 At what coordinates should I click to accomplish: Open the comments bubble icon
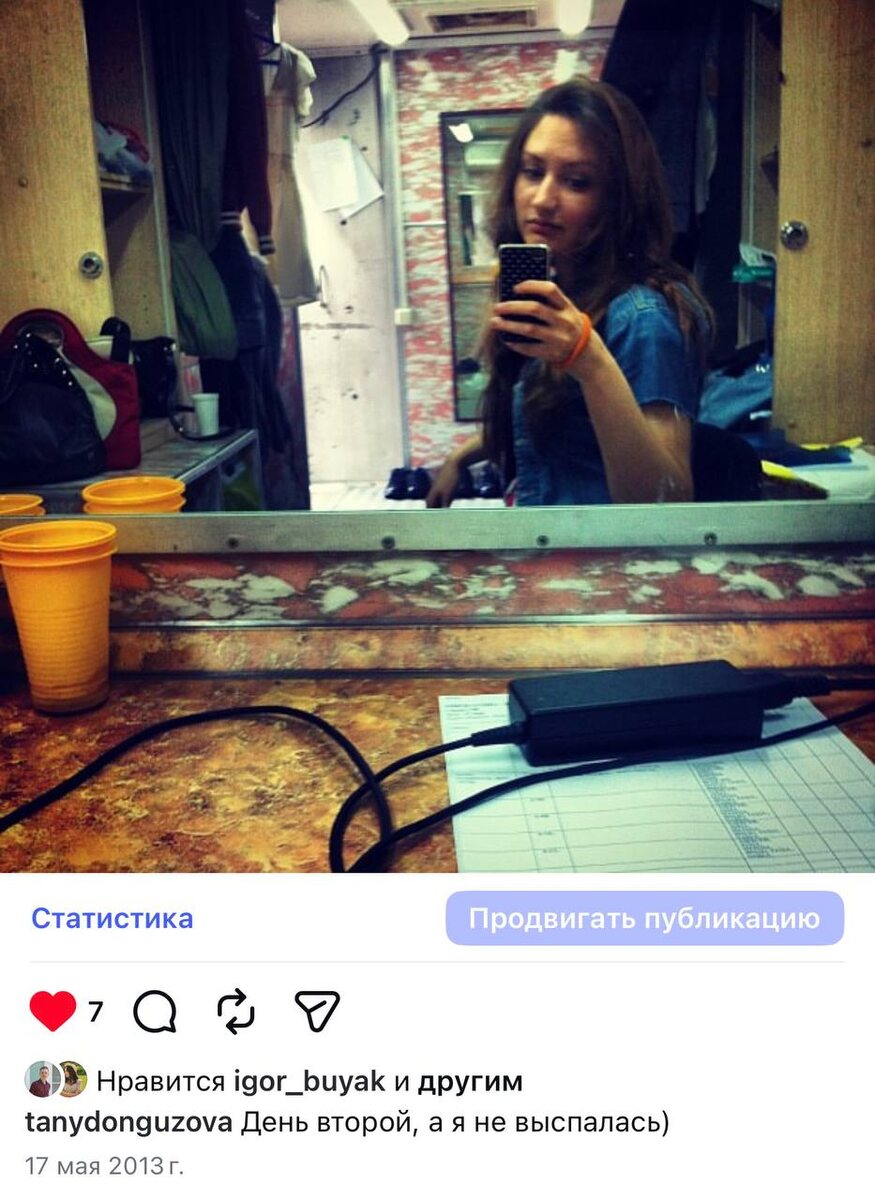tap(155, 1011)
